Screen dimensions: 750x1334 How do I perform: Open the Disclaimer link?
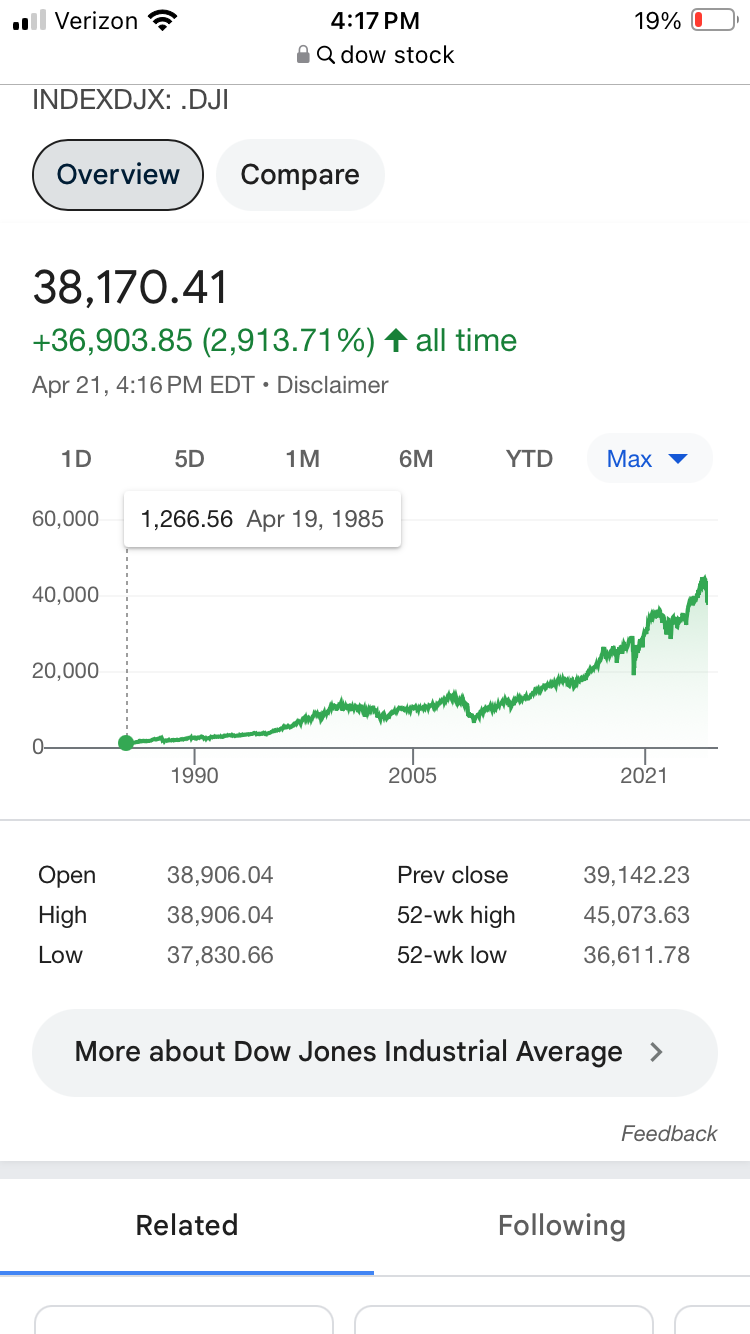coord(332,385)
